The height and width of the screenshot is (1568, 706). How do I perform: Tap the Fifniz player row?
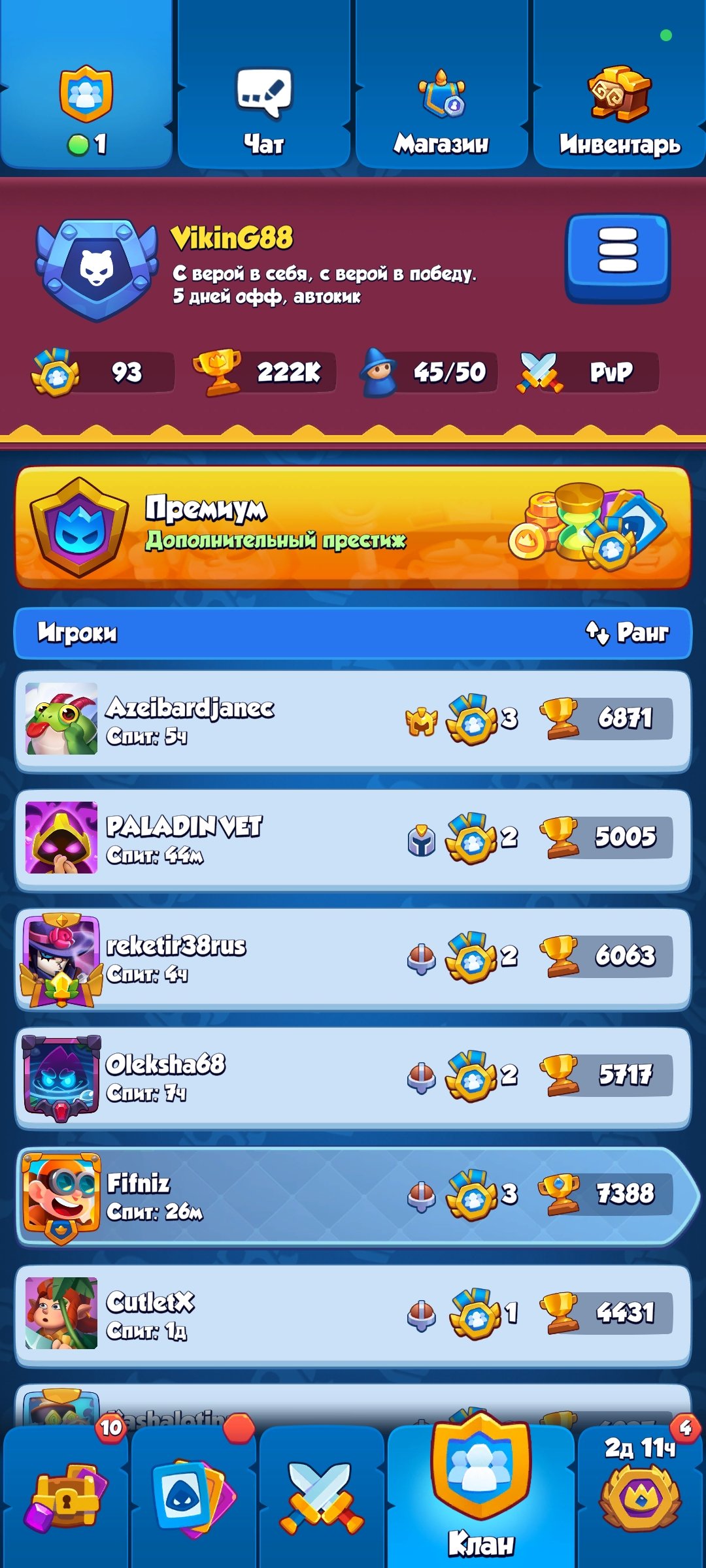(356, 1196)
